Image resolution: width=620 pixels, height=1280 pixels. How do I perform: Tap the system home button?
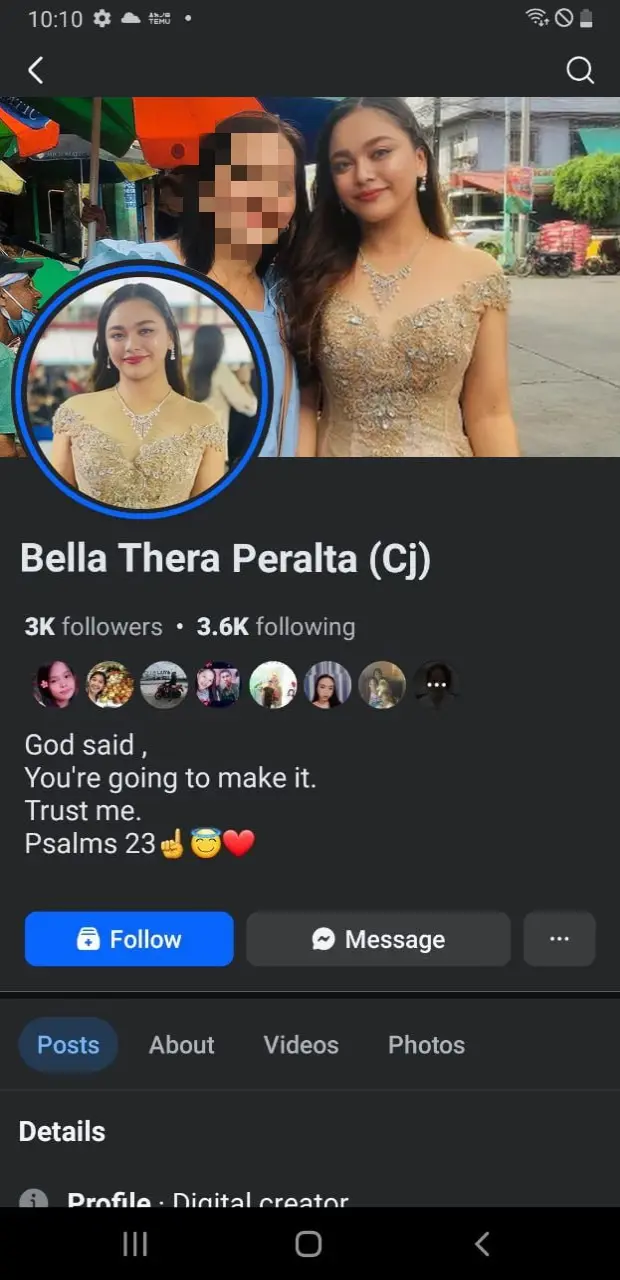309,1243
